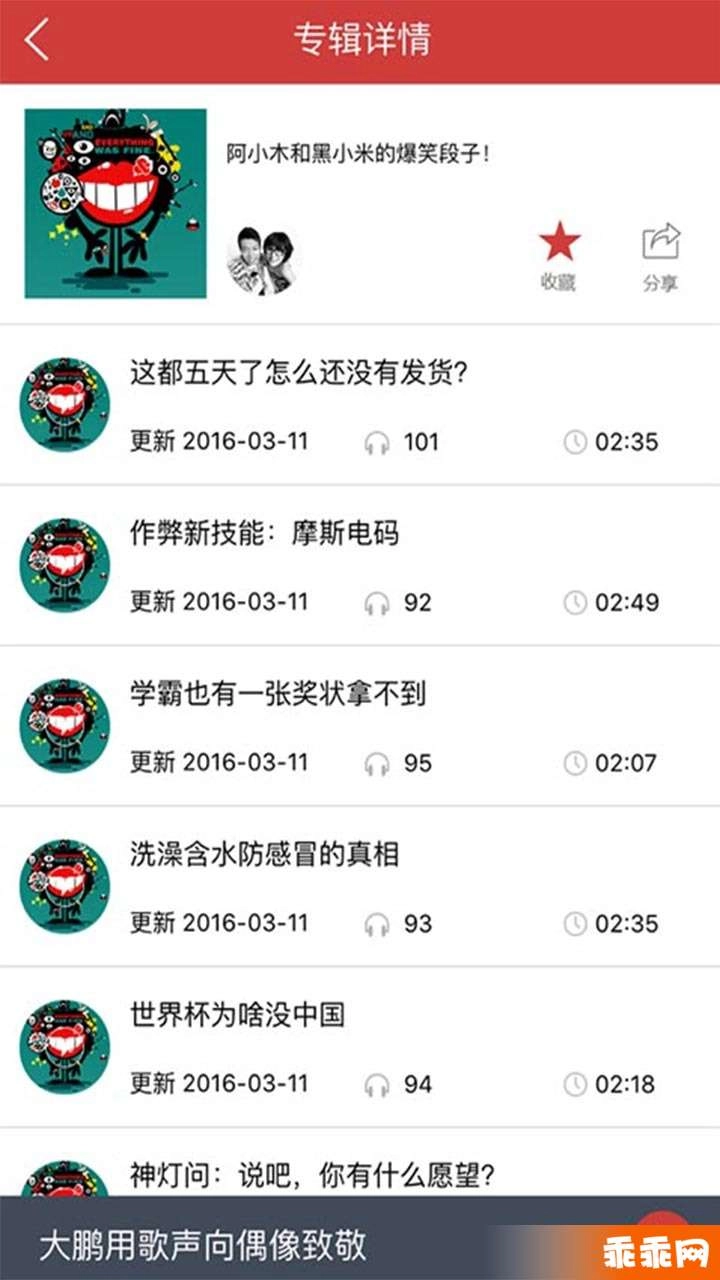Open the share icon for this album

(x=660, y=237)
